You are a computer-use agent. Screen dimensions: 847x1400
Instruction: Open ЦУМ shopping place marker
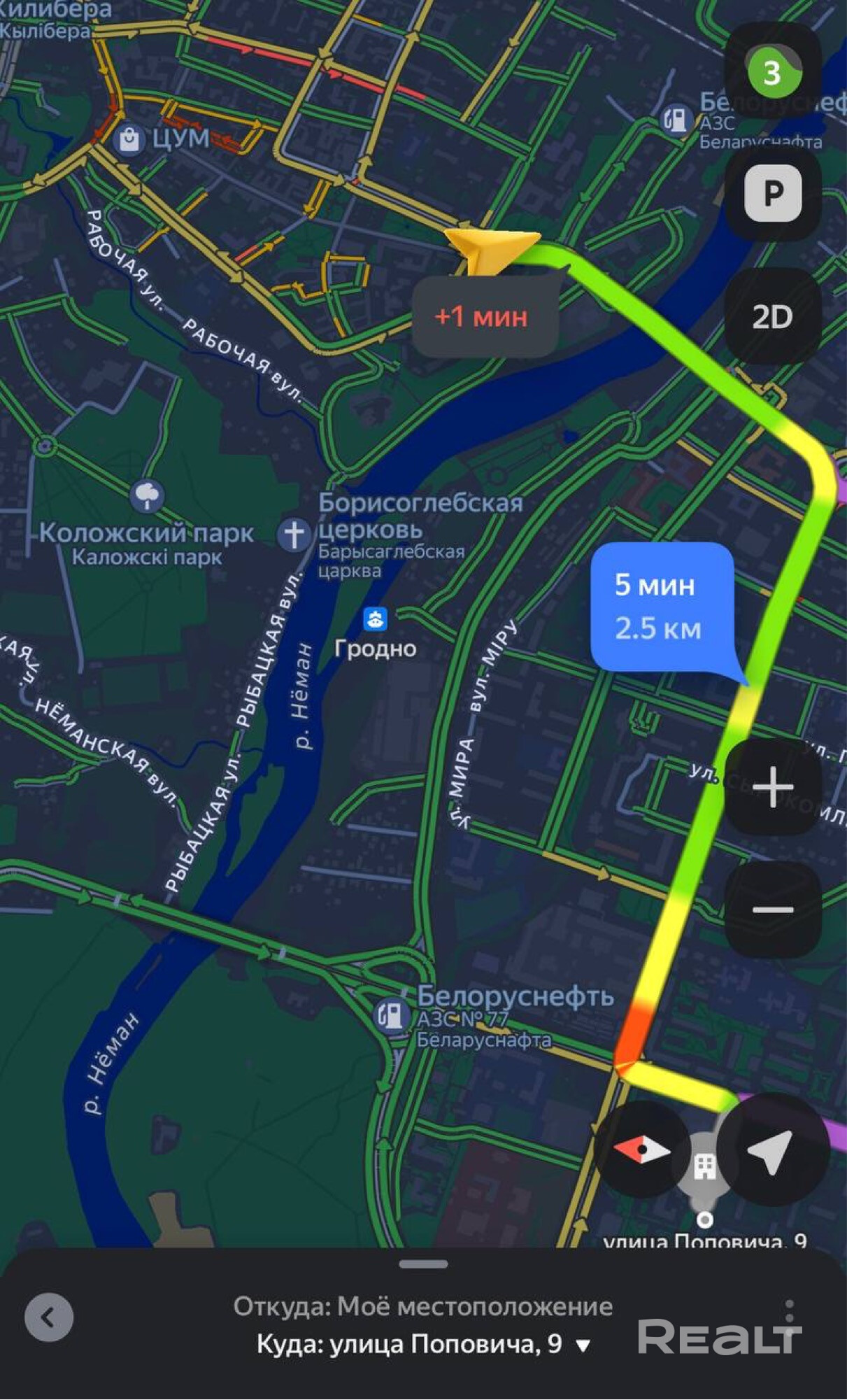click(x=129, y=139)
